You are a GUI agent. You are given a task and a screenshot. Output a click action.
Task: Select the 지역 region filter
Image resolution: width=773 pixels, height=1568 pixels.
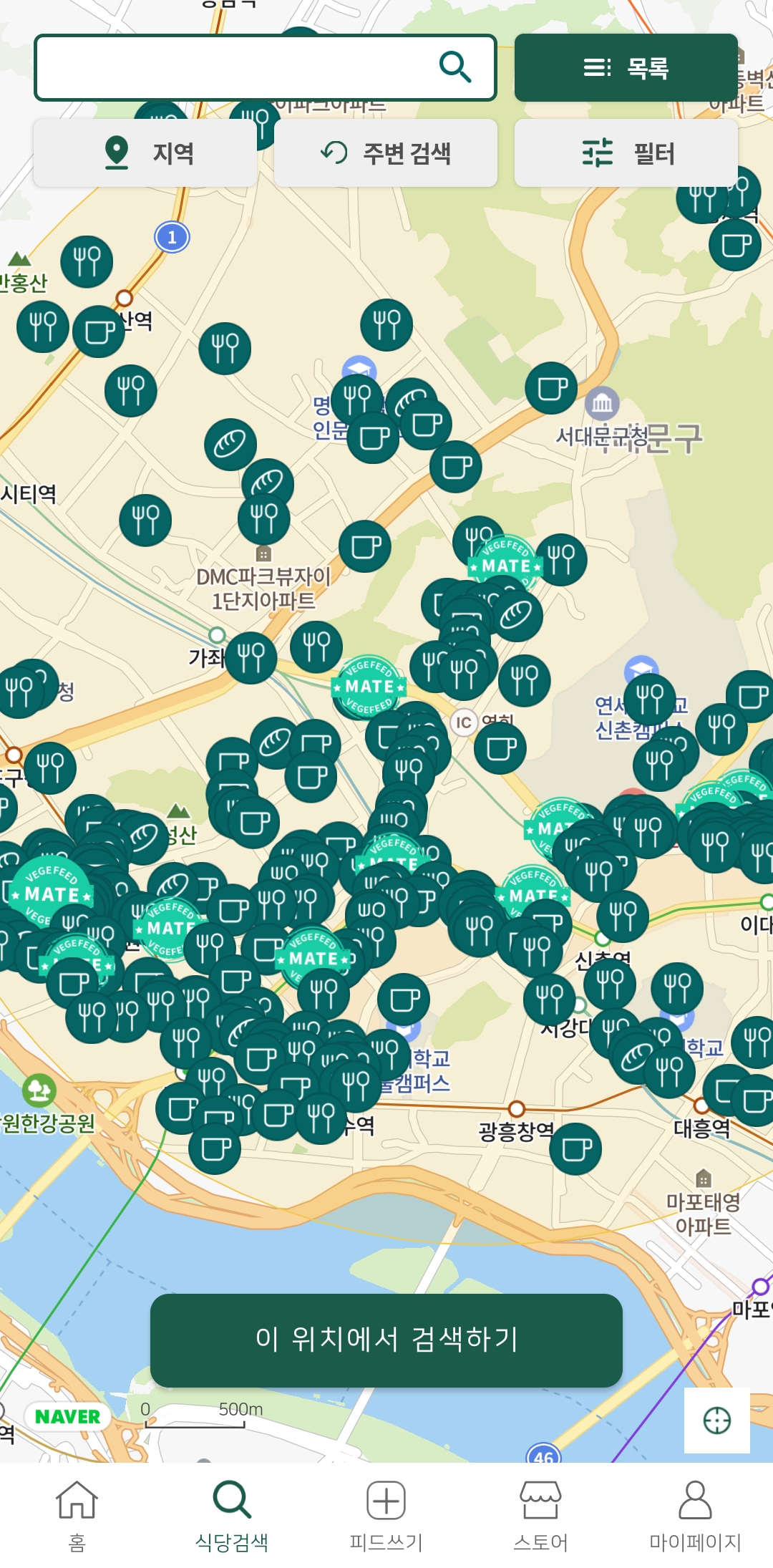[x=145, y=153]
